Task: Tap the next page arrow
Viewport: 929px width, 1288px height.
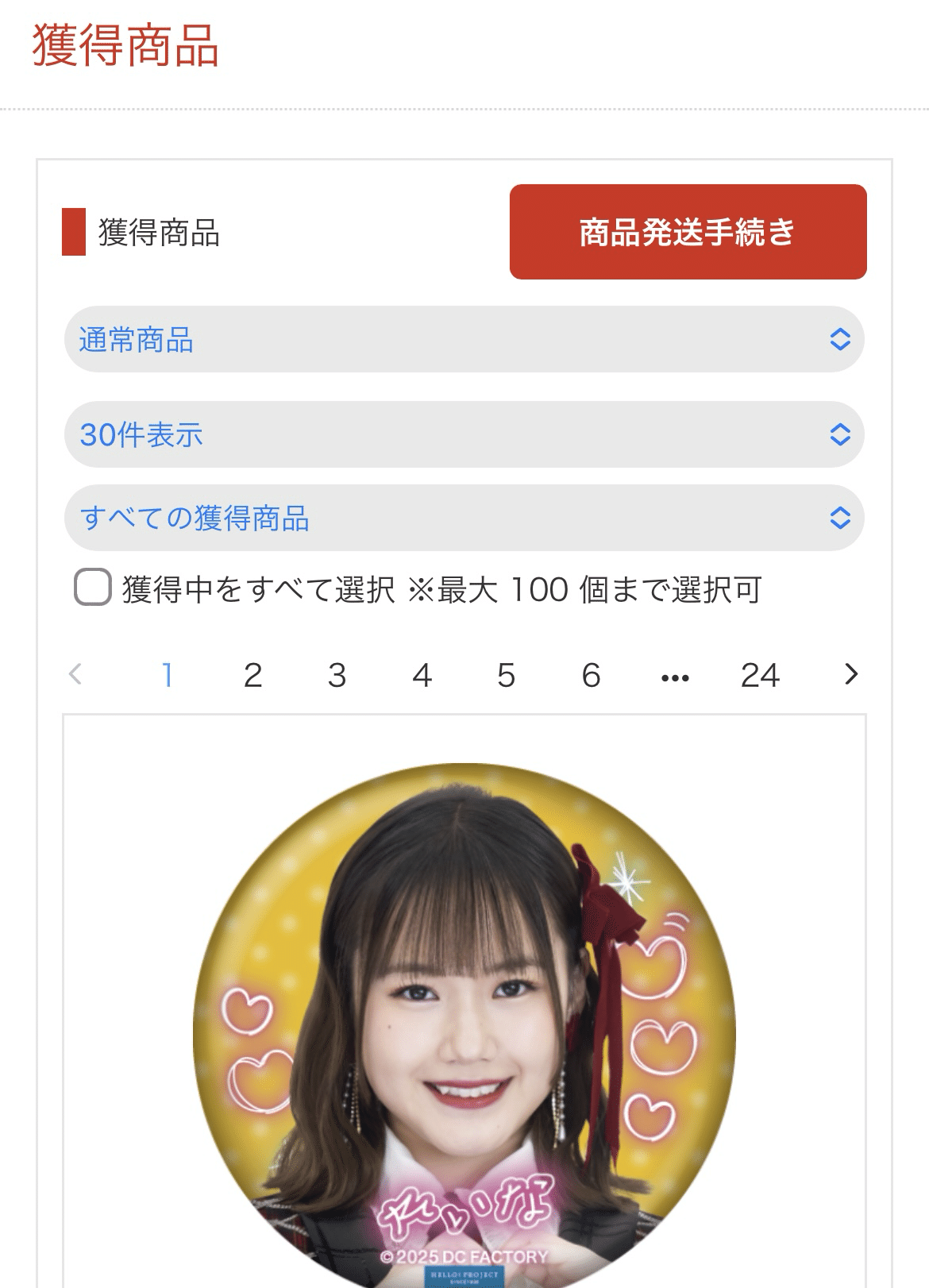Action: (851, 674)
